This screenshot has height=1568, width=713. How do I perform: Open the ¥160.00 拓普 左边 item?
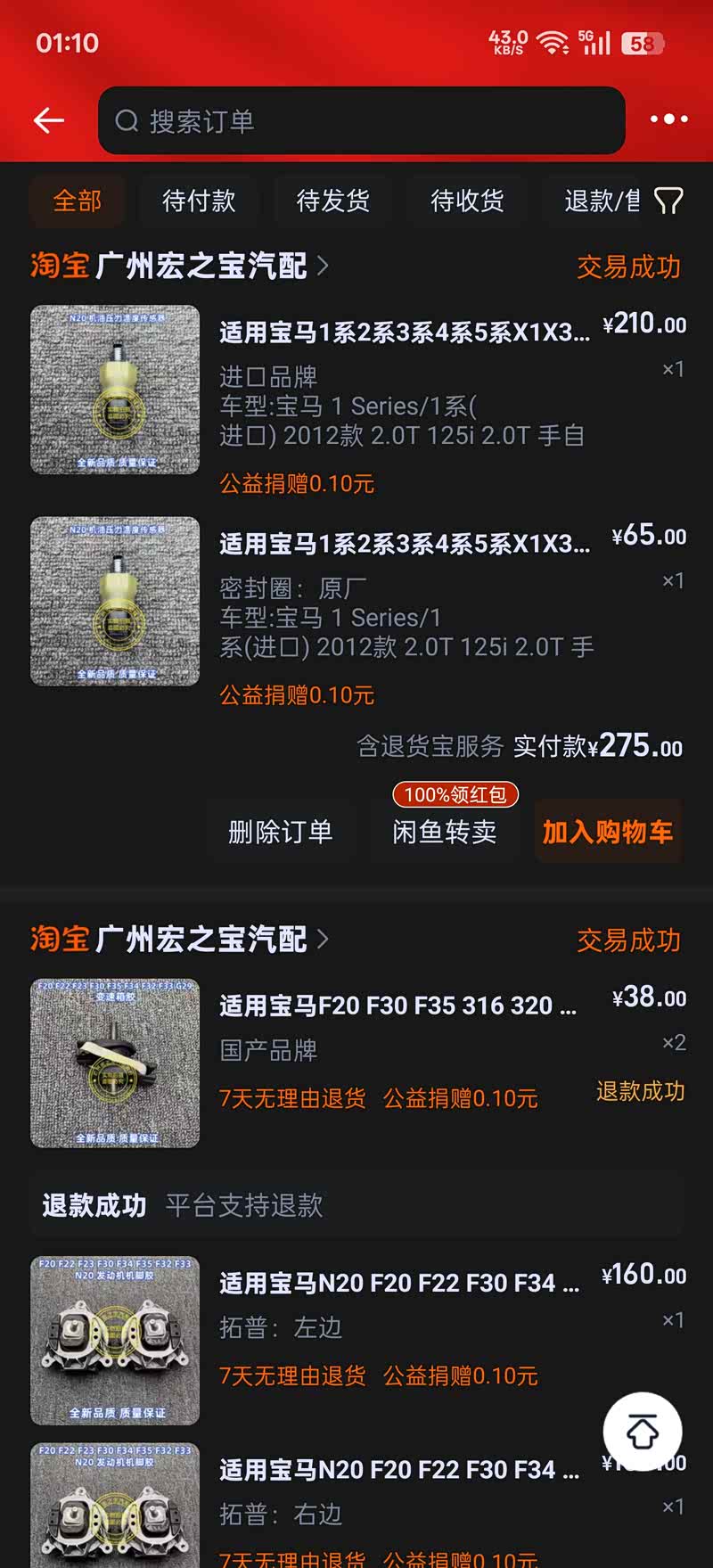point(356,1340)
